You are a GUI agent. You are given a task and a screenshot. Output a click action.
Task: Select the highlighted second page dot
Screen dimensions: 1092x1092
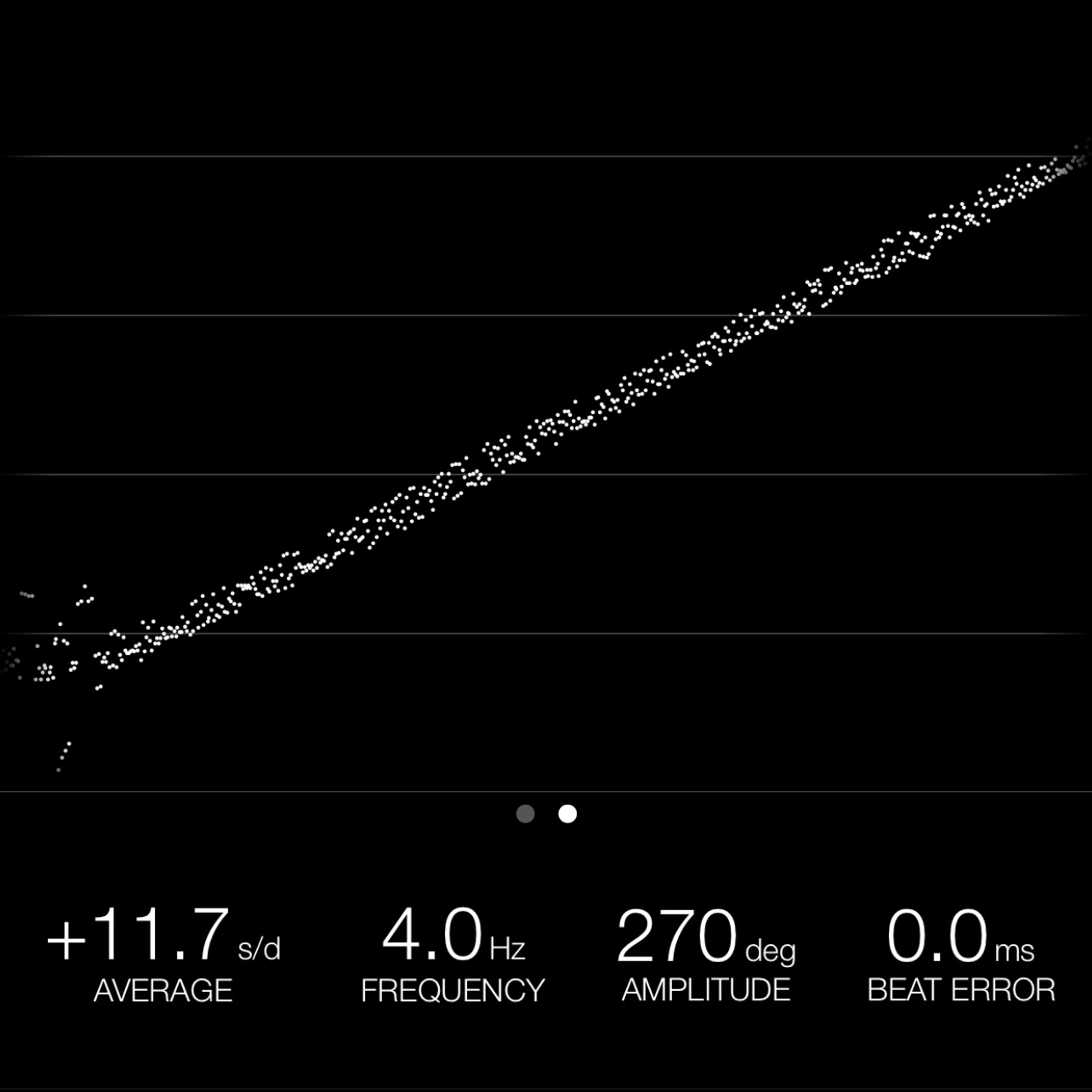[568, 814]
